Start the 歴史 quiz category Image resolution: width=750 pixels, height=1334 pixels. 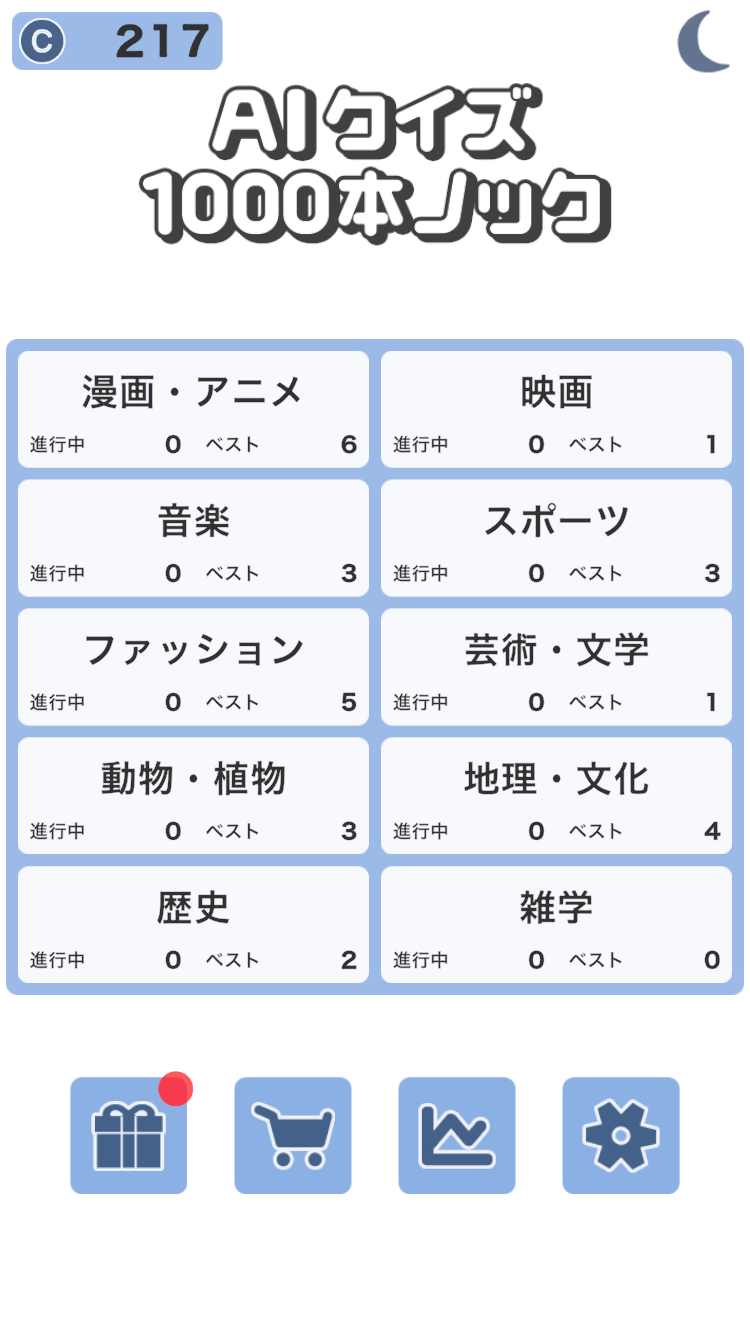point(193,925)
